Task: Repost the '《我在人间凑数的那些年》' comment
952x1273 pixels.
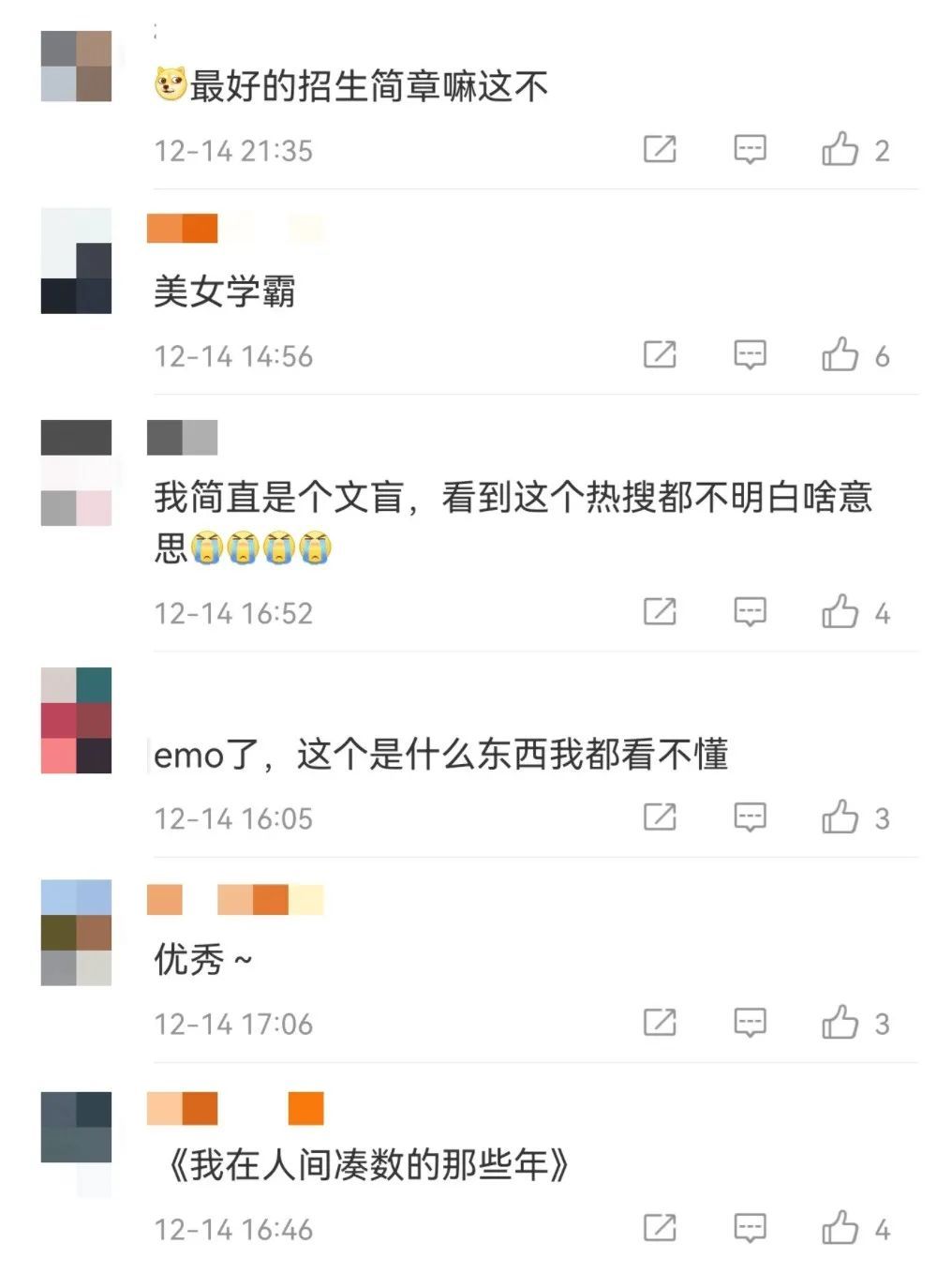Action: (x=660, y=1227)
